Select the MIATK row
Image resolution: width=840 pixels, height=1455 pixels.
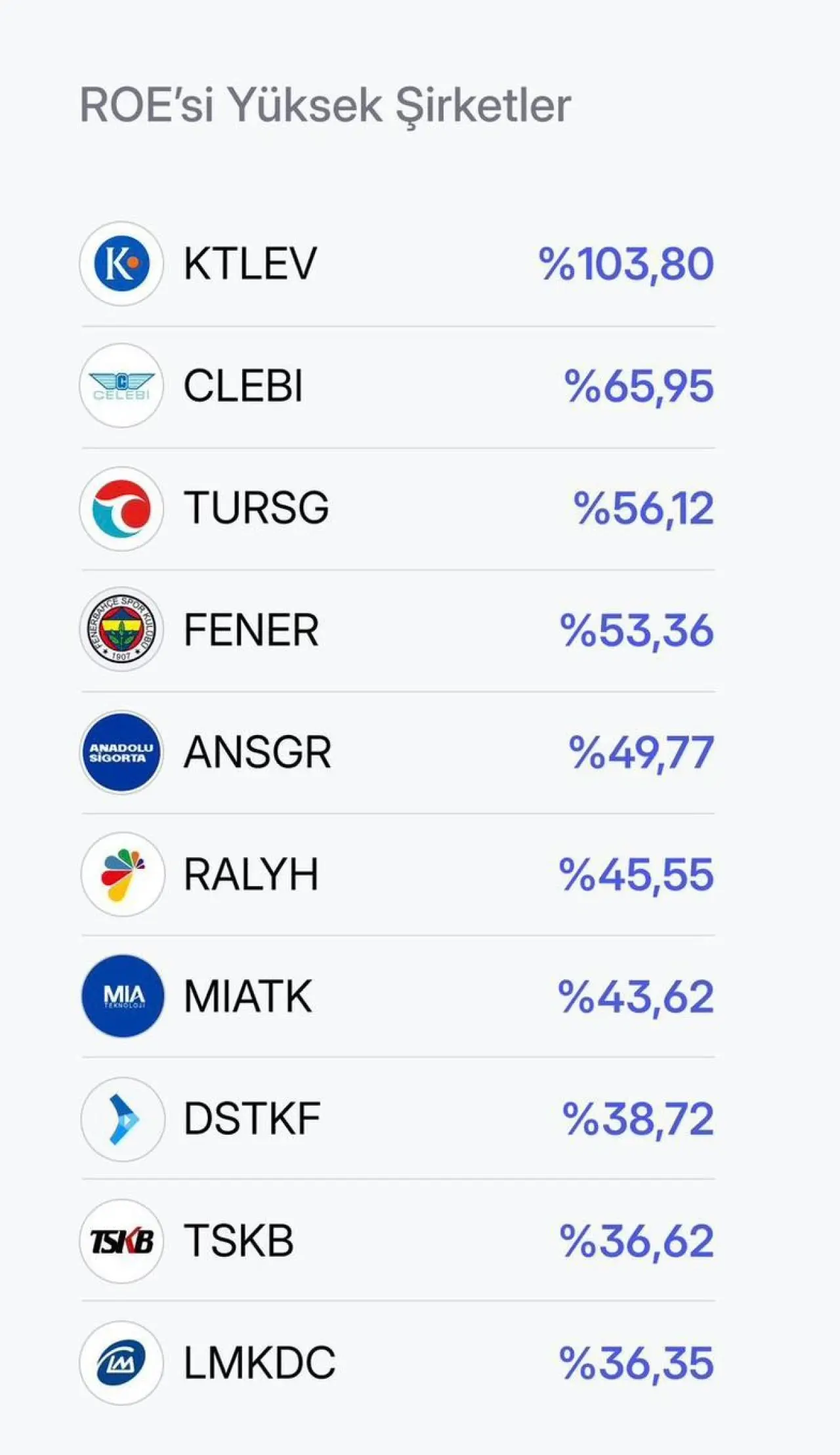248,996
